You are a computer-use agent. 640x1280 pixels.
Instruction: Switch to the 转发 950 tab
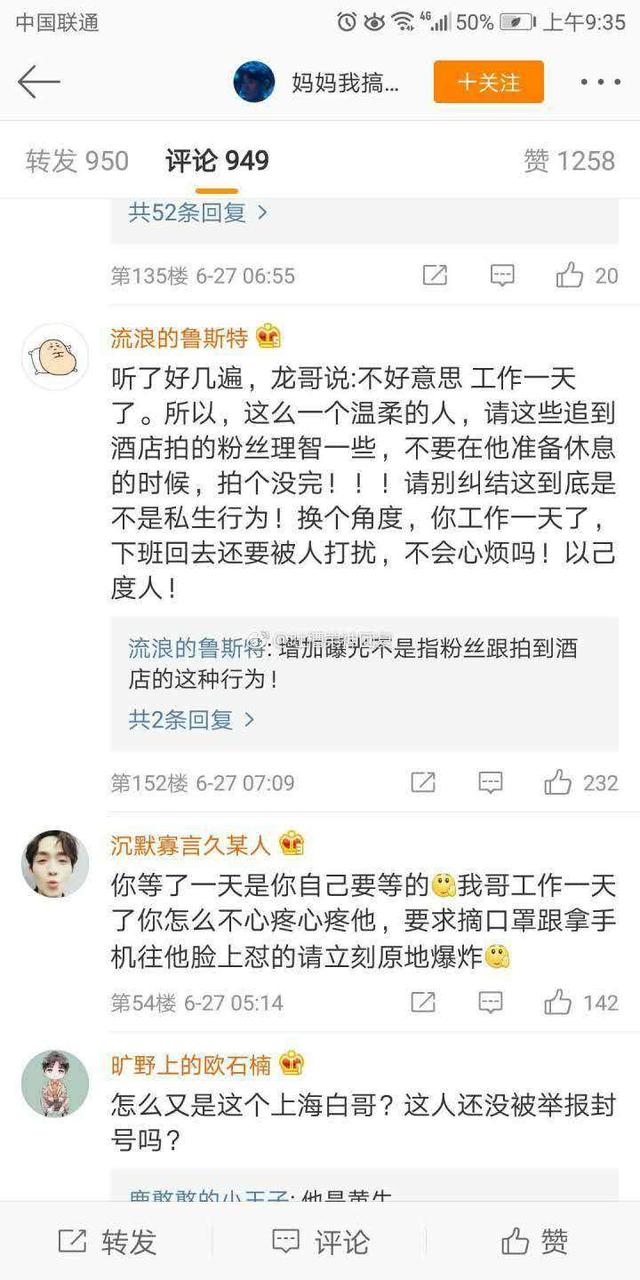[x=77, y=161]
